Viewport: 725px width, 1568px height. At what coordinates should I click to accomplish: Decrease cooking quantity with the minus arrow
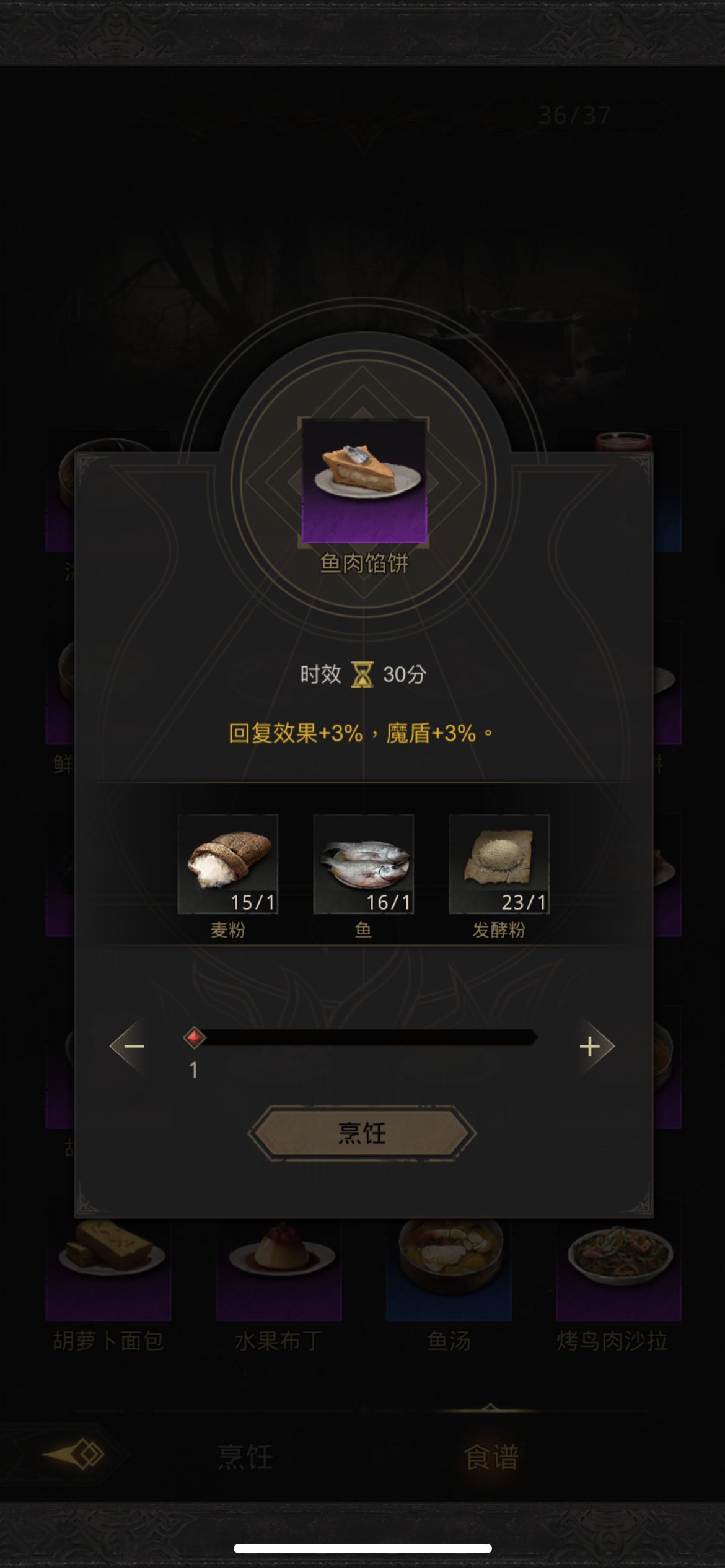131,1047
